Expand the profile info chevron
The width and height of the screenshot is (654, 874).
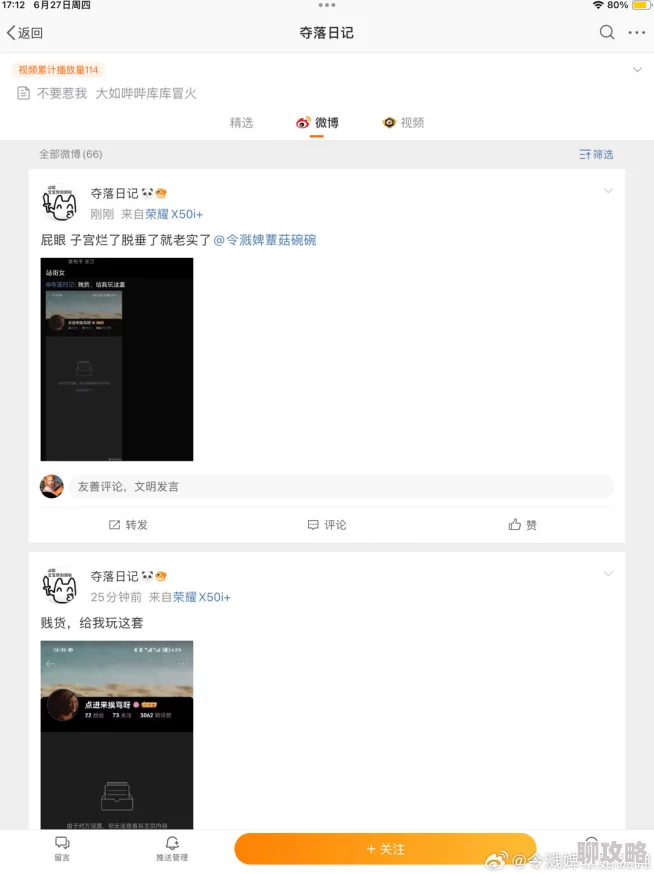[x=637, y=70]
